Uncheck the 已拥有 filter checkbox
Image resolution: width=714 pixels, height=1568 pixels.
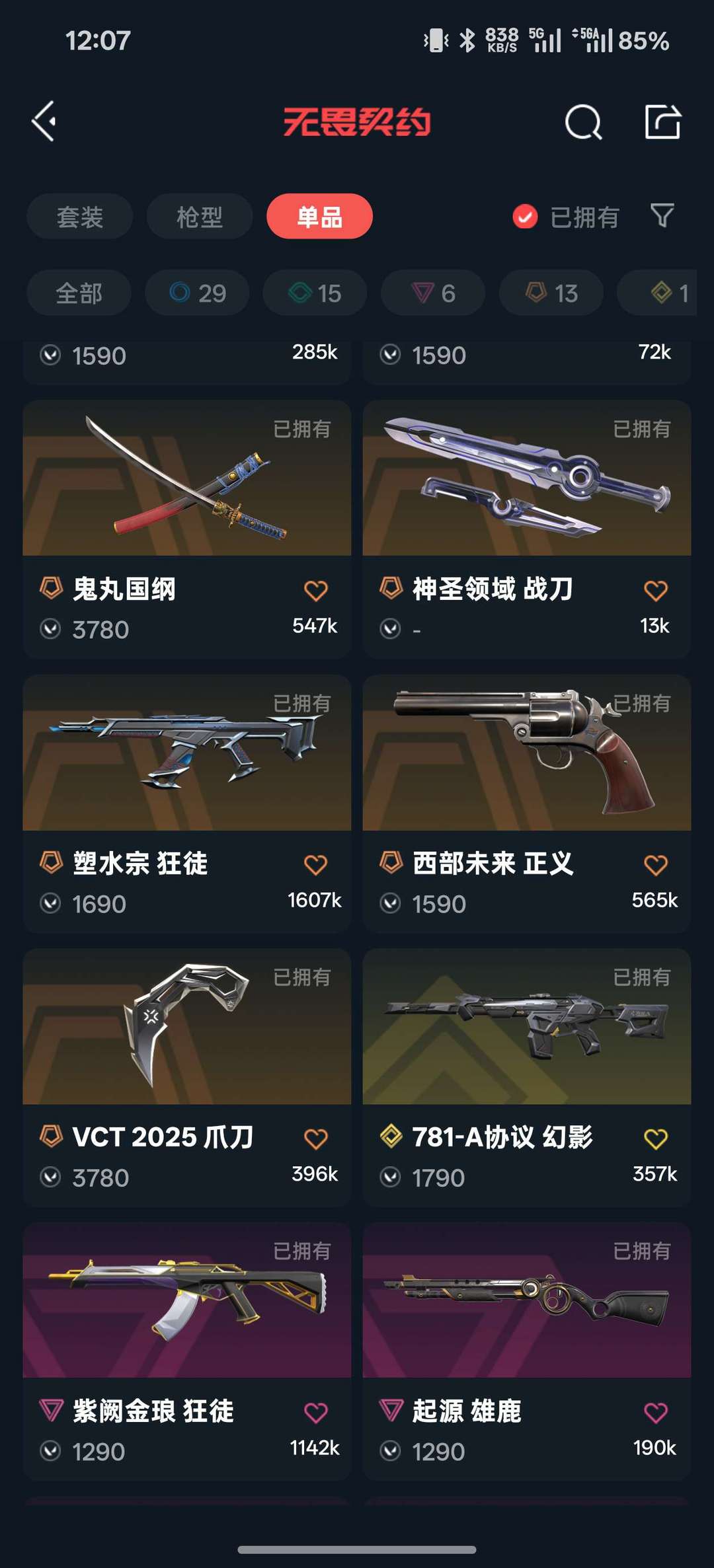[x=525, y=217]
